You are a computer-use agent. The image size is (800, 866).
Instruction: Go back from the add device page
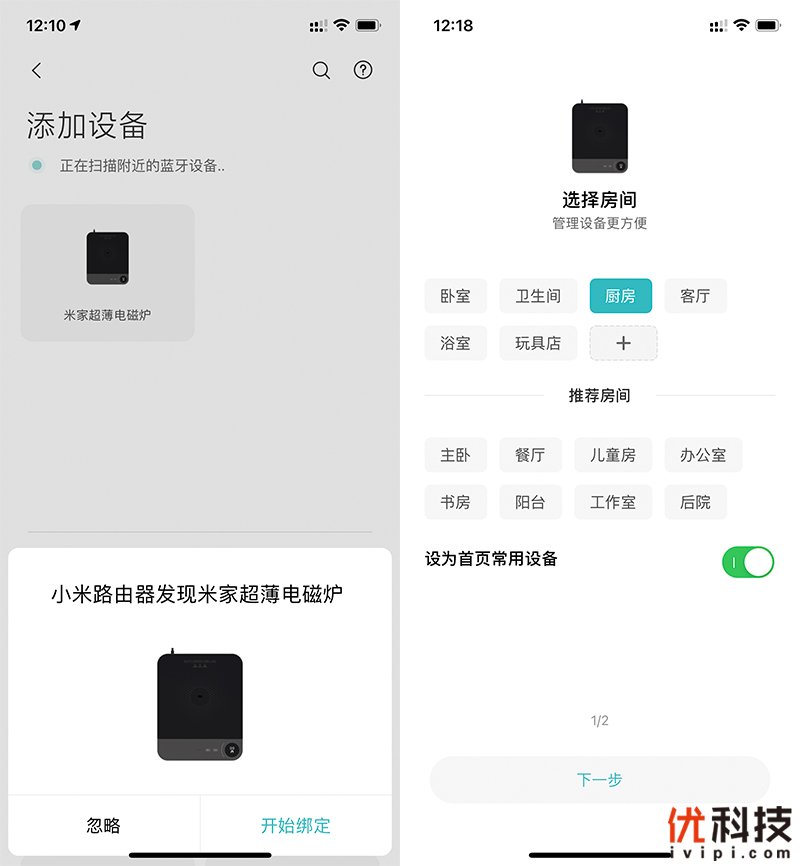click(37, 71)
